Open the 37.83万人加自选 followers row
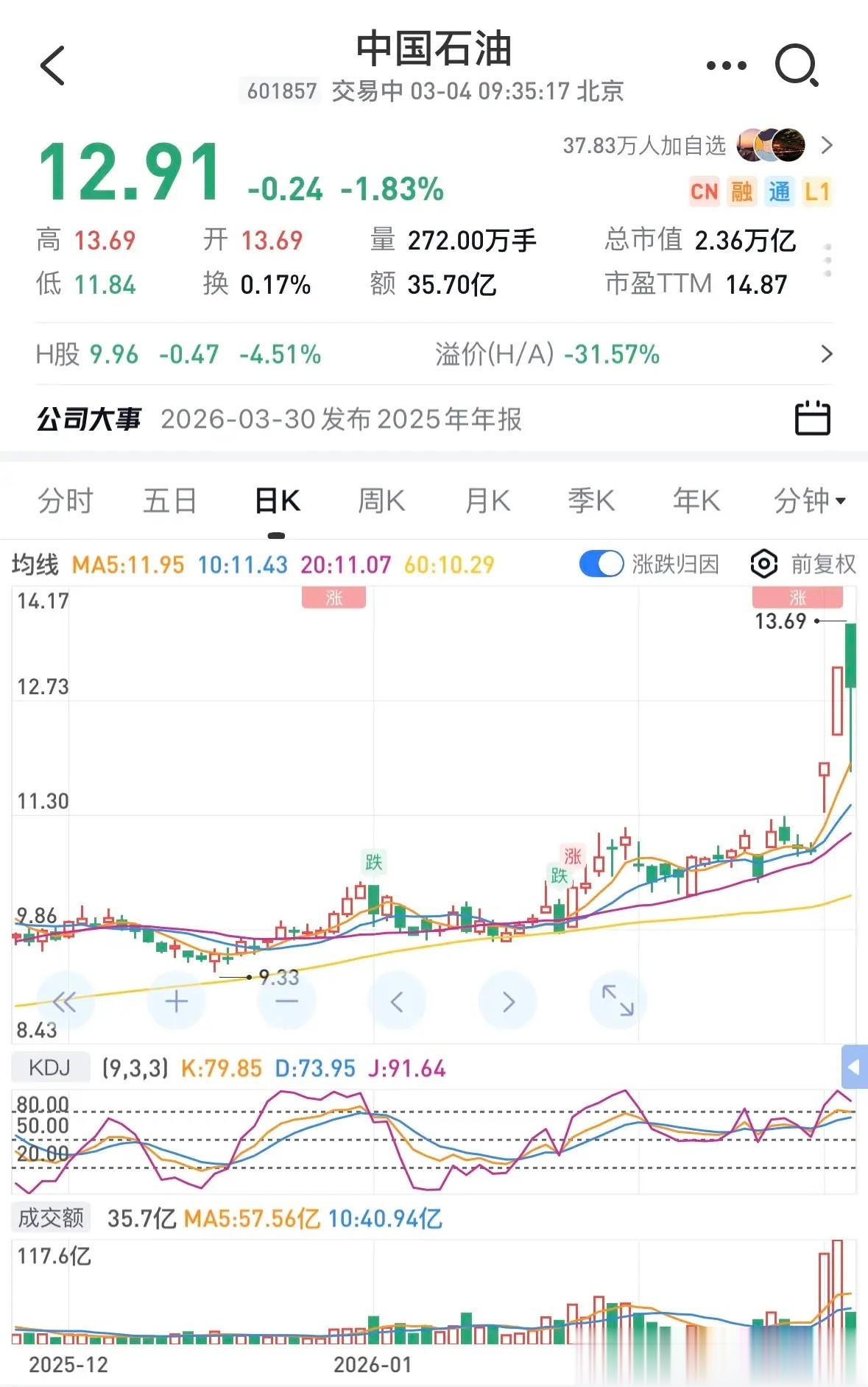 [698, 145]
